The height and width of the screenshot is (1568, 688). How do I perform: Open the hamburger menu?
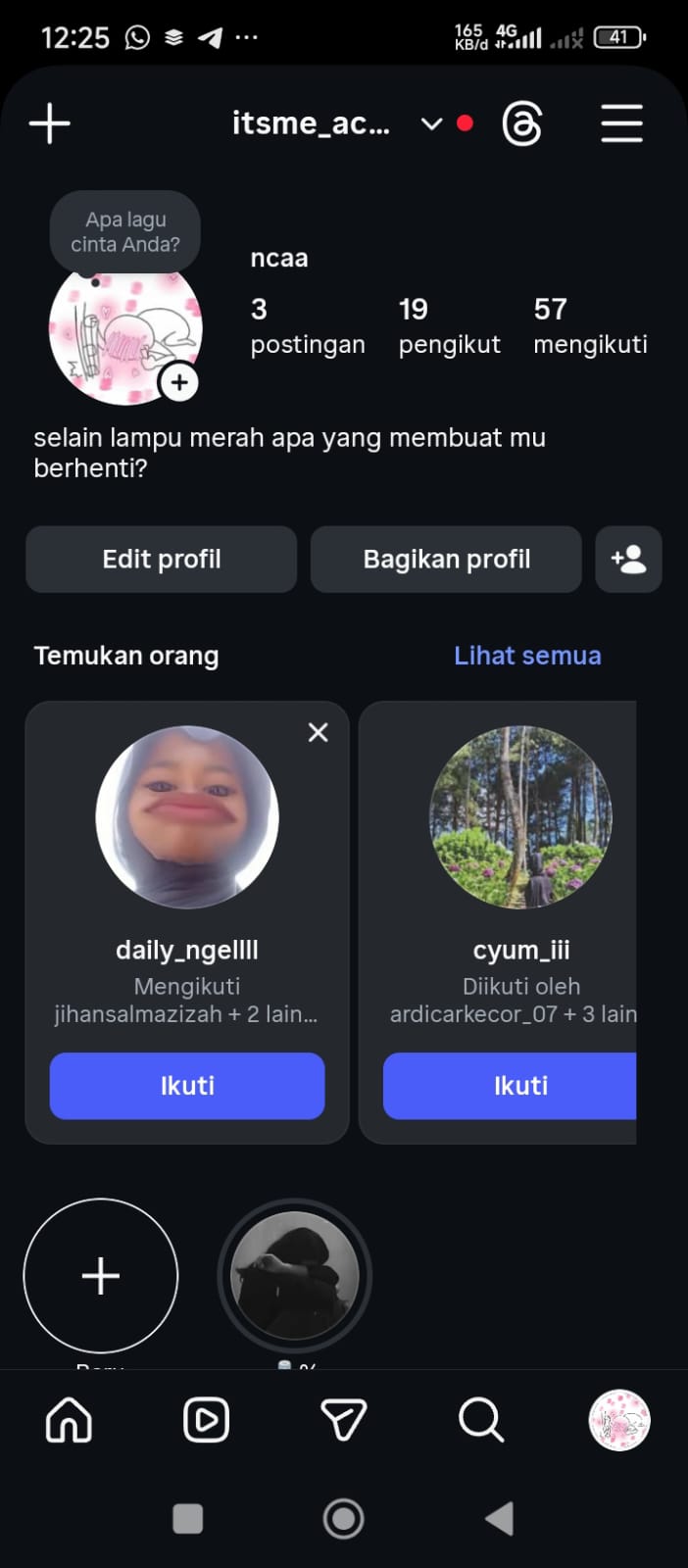click(621, 124)
